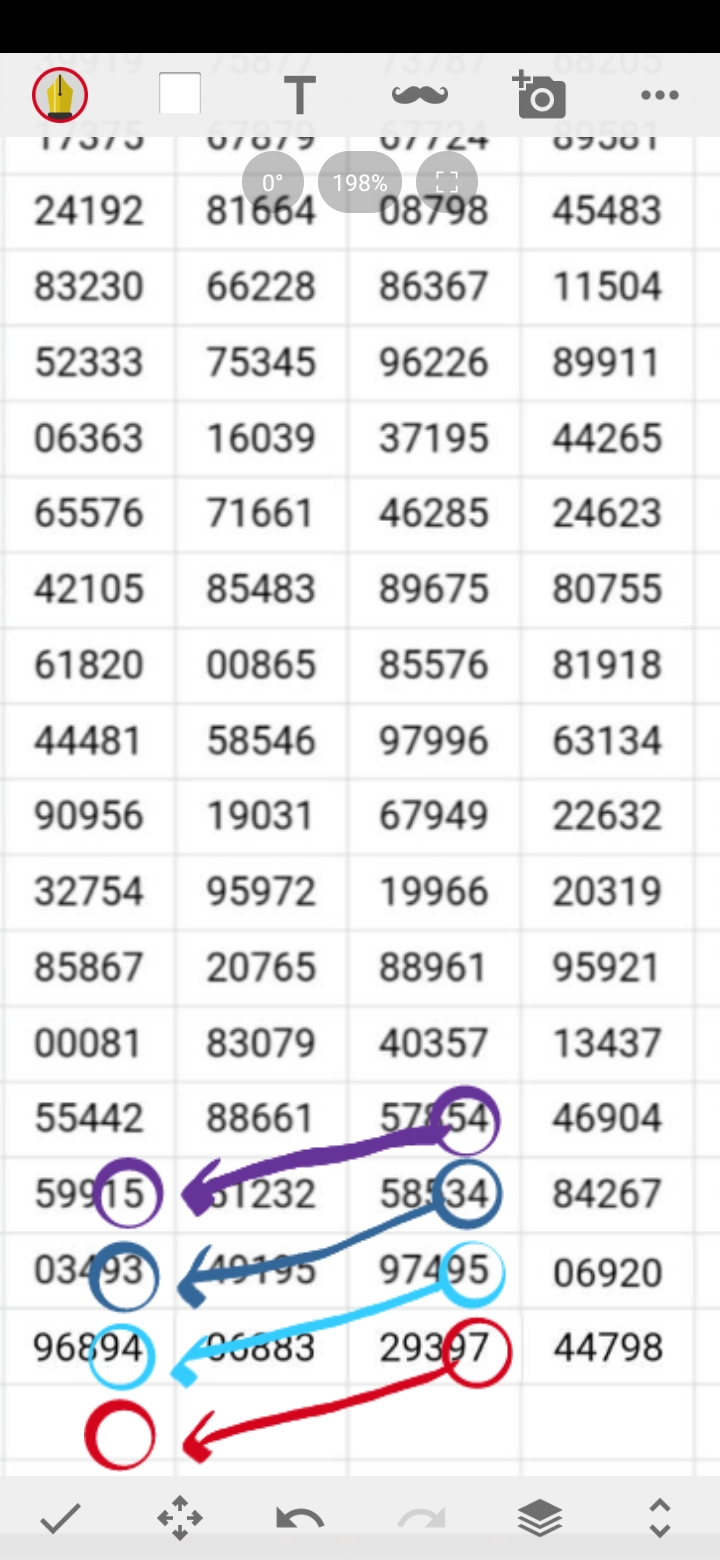Fit canvas to screen
Viewport: 720px width, 1560px height.
click(x=447, y=183)
